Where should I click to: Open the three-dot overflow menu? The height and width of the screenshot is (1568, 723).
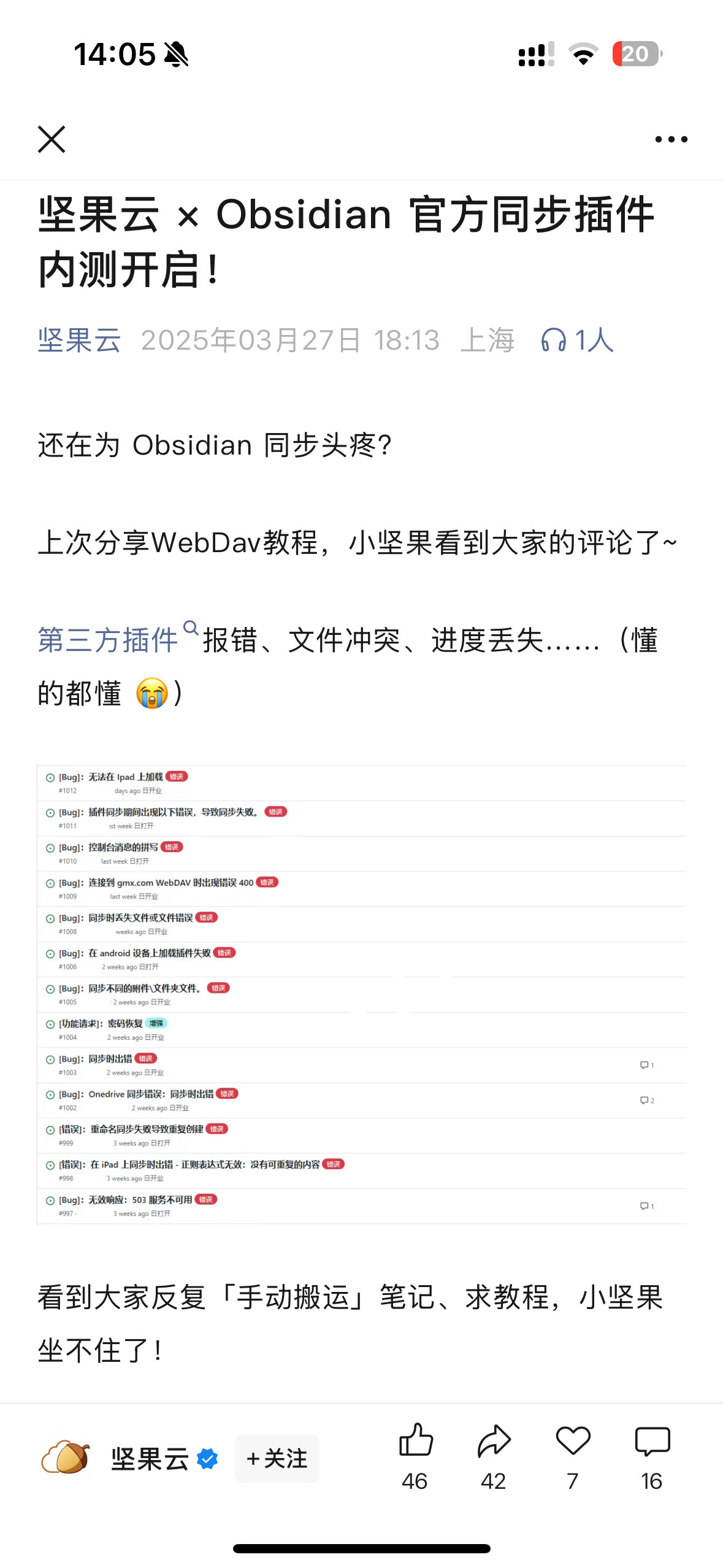pos(671,139)
